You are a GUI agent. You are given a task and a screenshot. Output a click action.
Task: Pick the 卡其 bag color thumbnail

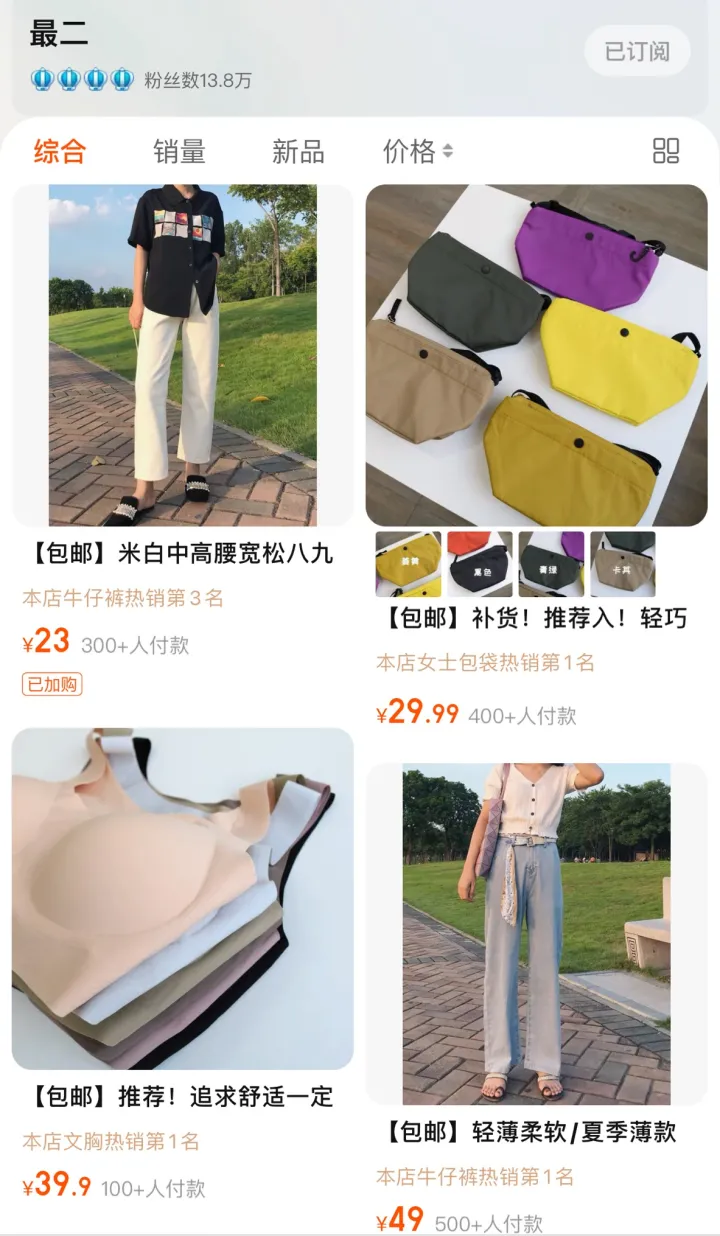622,564
